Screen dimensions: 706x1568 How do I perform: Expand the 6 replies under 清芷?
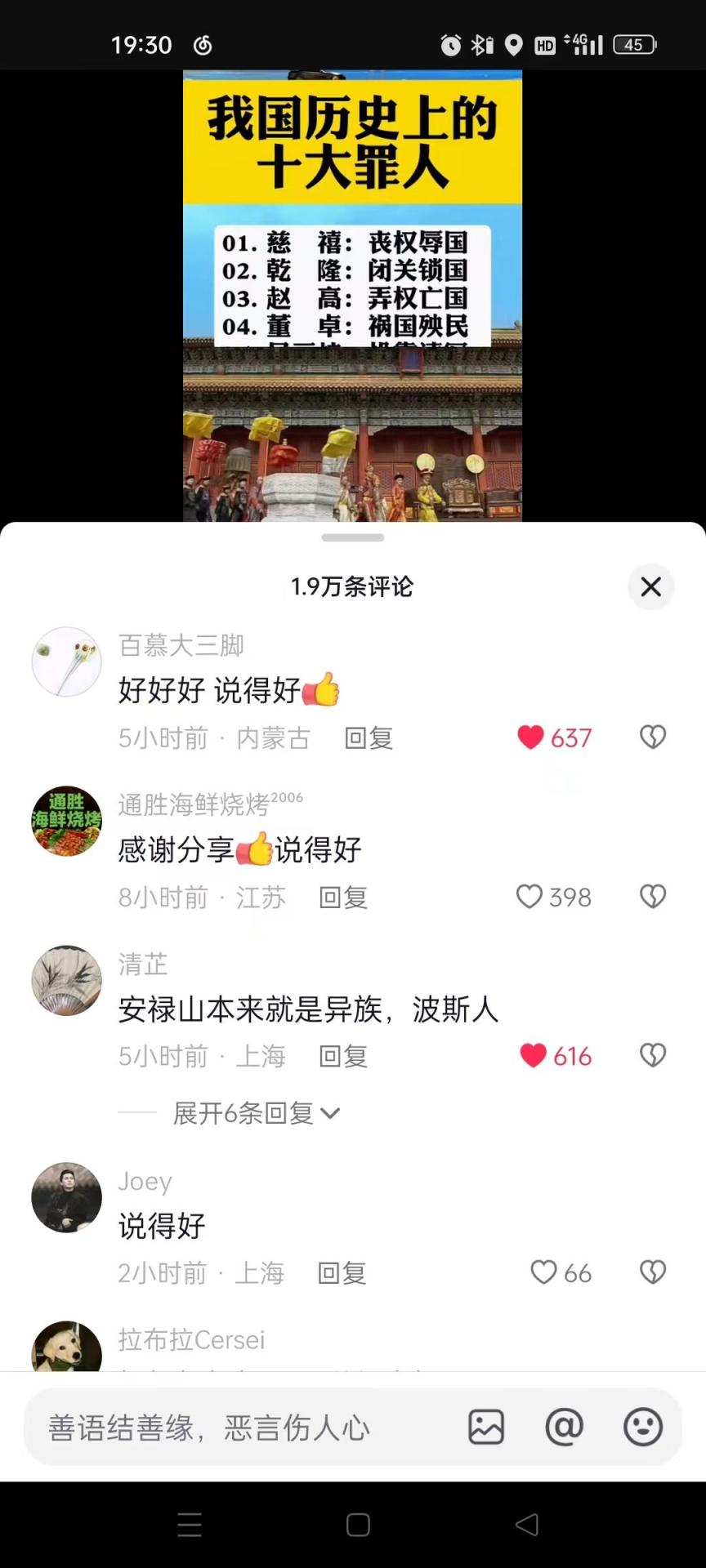256,1113
